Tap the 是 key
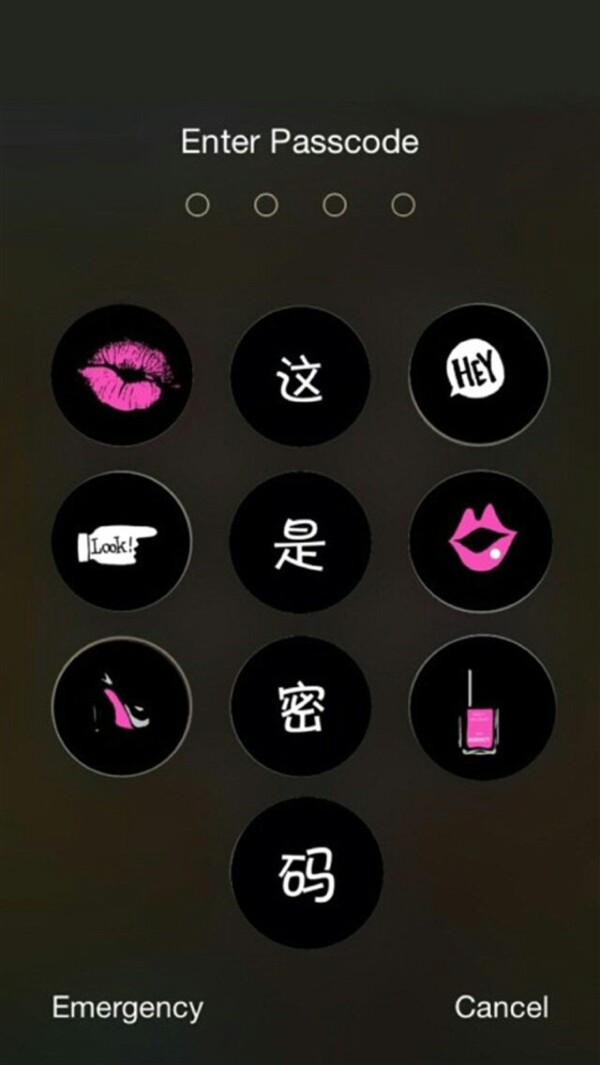 [300, 543]
